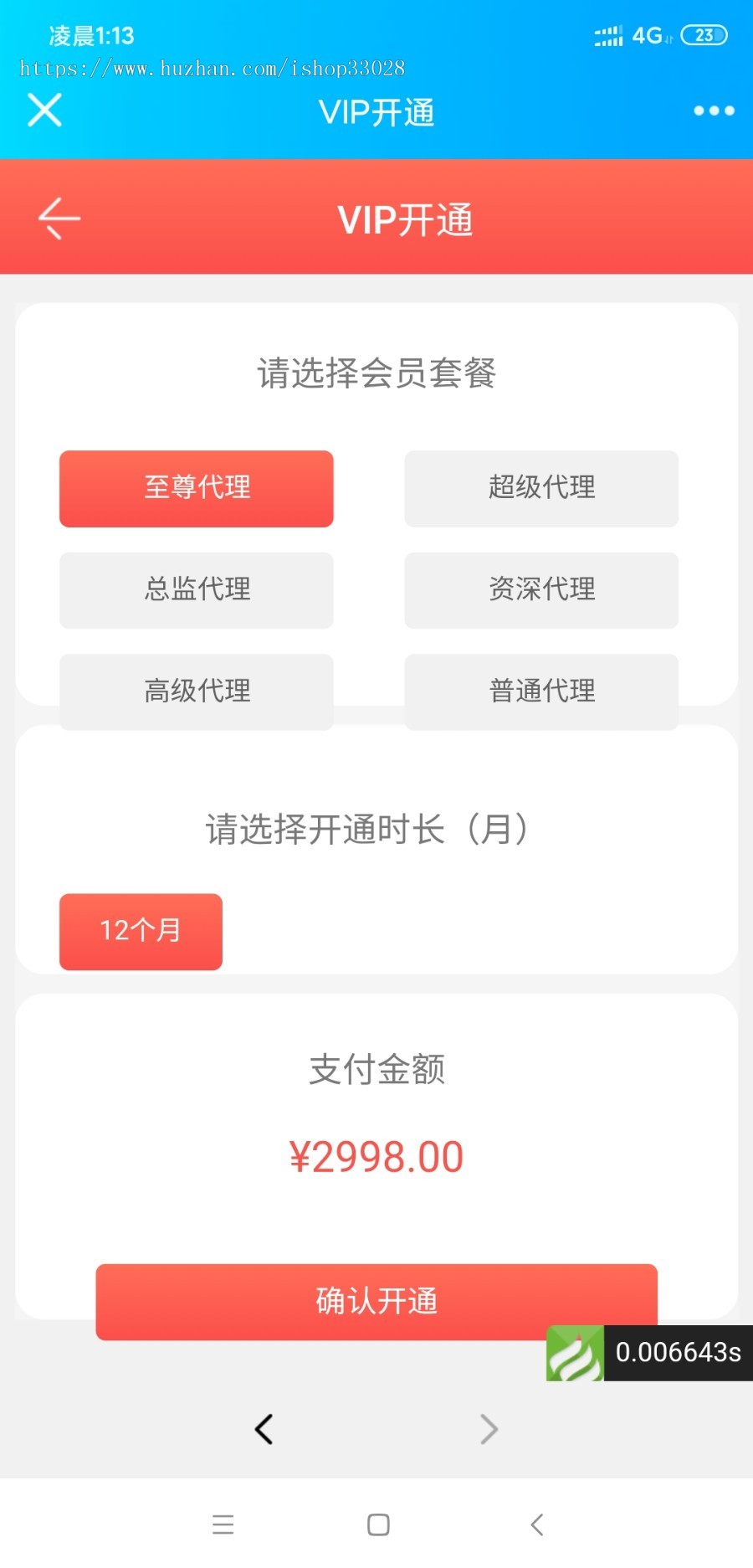Choose the 高级代理 package
The height and width of the screenshot is (1568, 753).
click(197, 691)
